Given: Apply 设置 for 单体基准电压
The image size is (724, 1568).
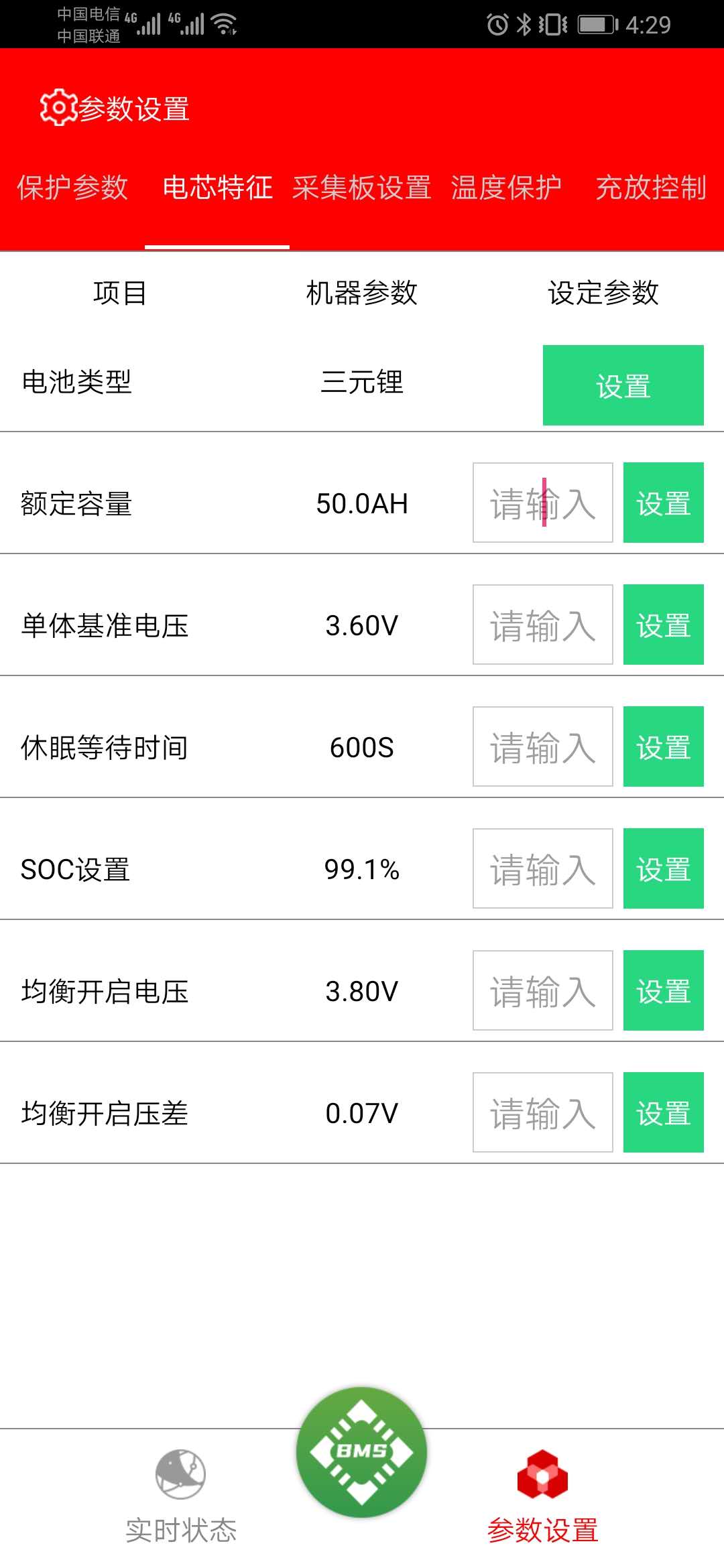Looking at the screenshot, I should [x=664, y=625].
